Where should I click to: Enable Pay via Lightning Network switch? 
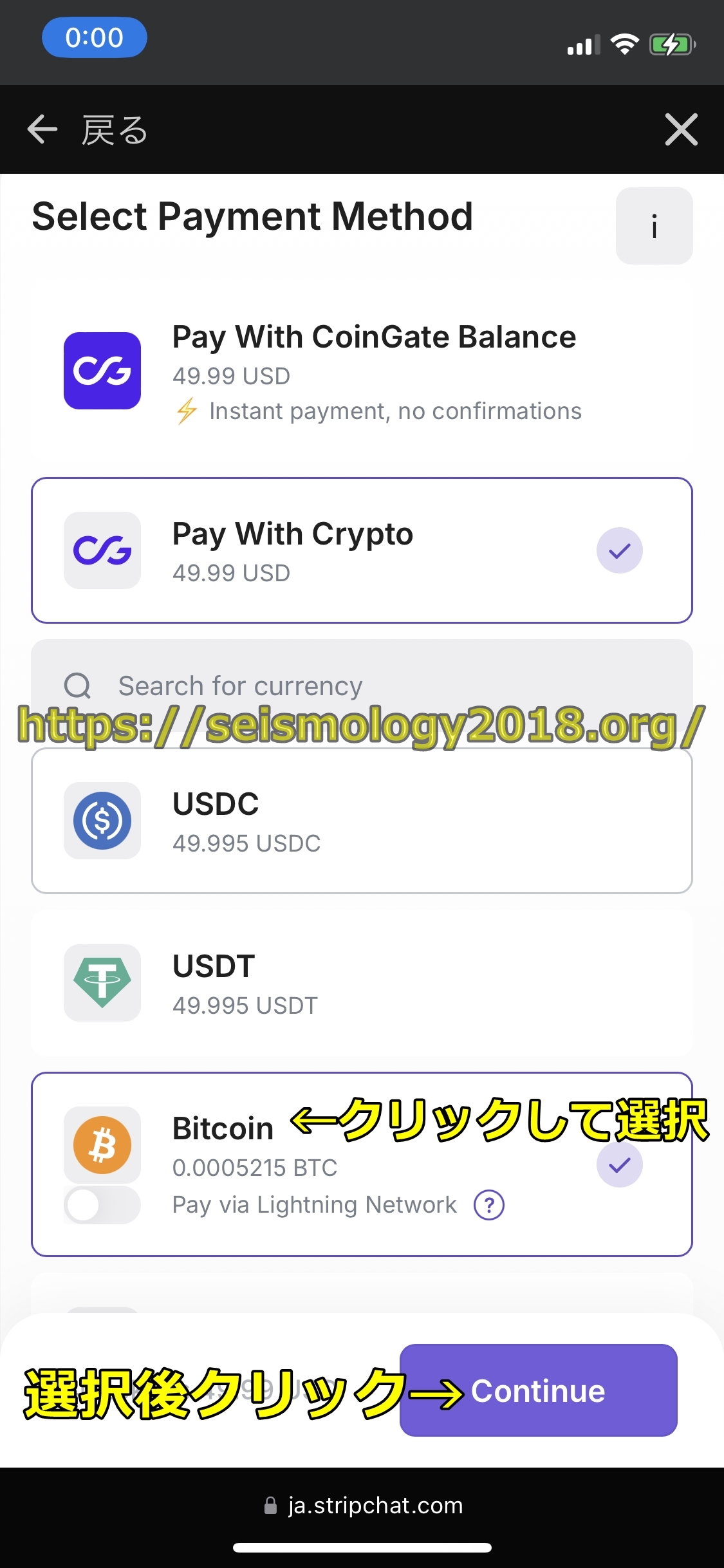coord(102,1205)
